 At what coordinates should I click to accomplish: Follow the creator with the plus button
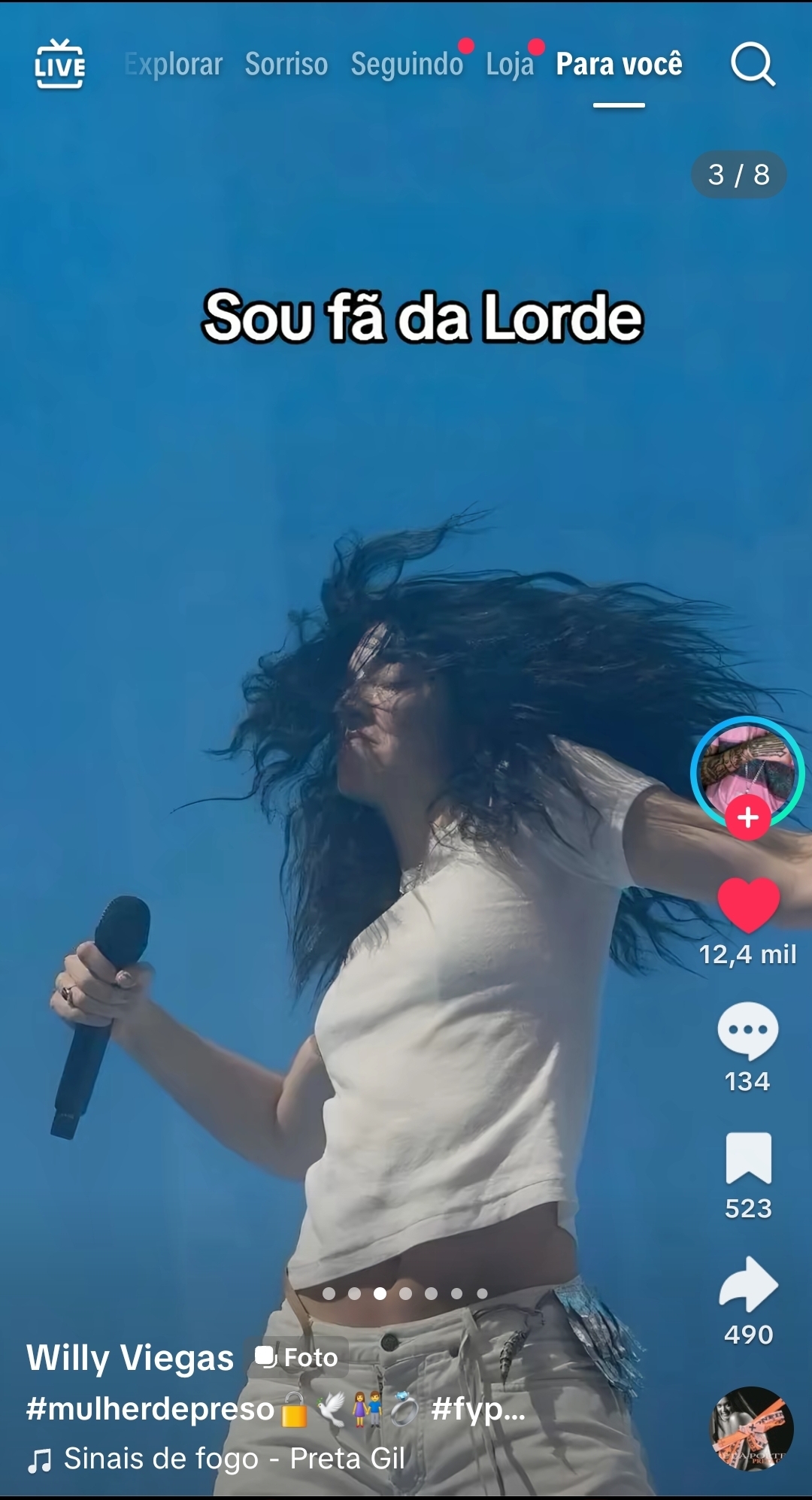747,817
